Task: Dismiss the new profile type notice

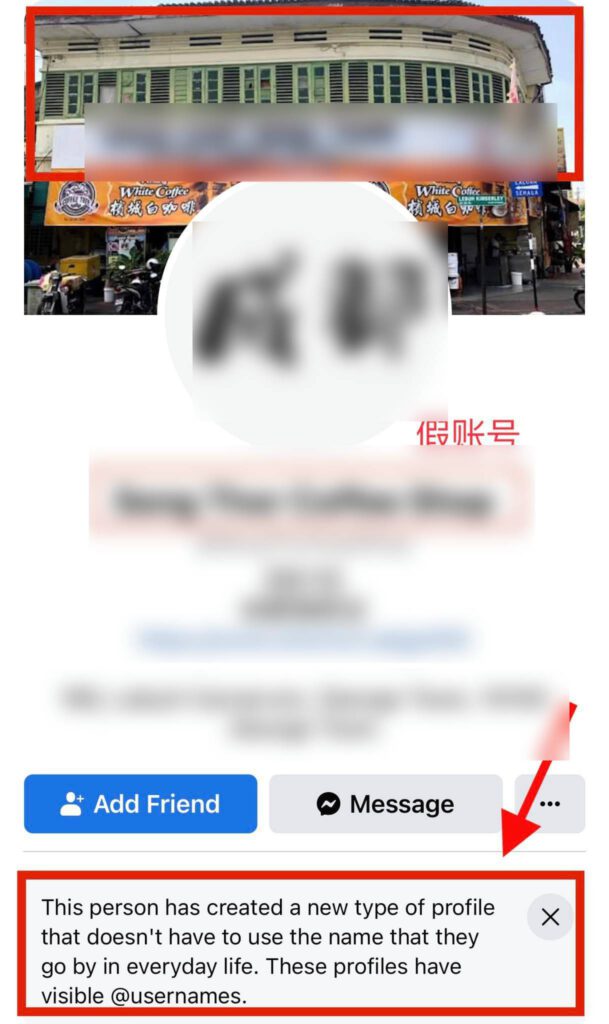Action: 550,917
